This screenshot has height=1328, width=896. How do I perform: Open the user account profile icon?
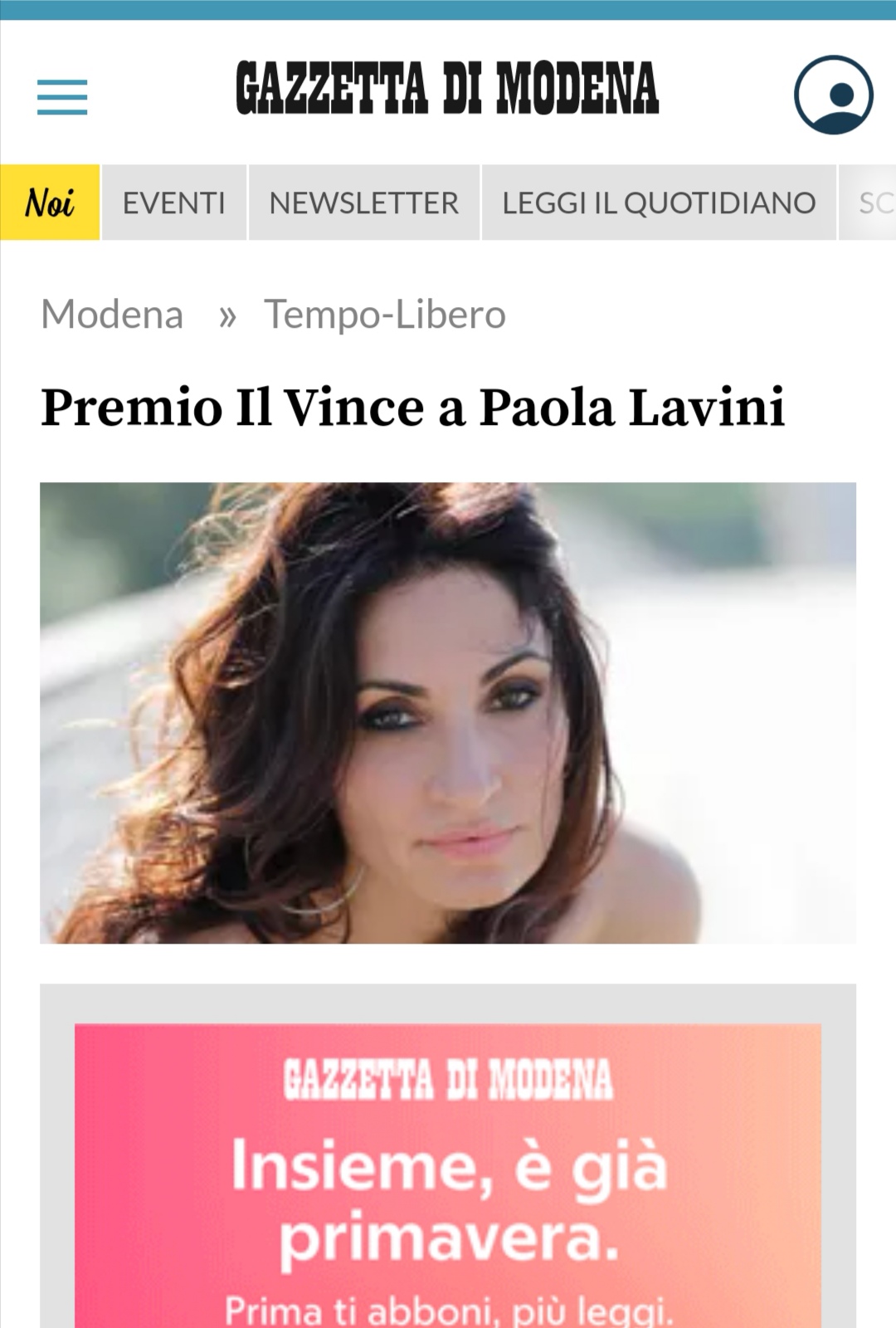pos(833,95)
